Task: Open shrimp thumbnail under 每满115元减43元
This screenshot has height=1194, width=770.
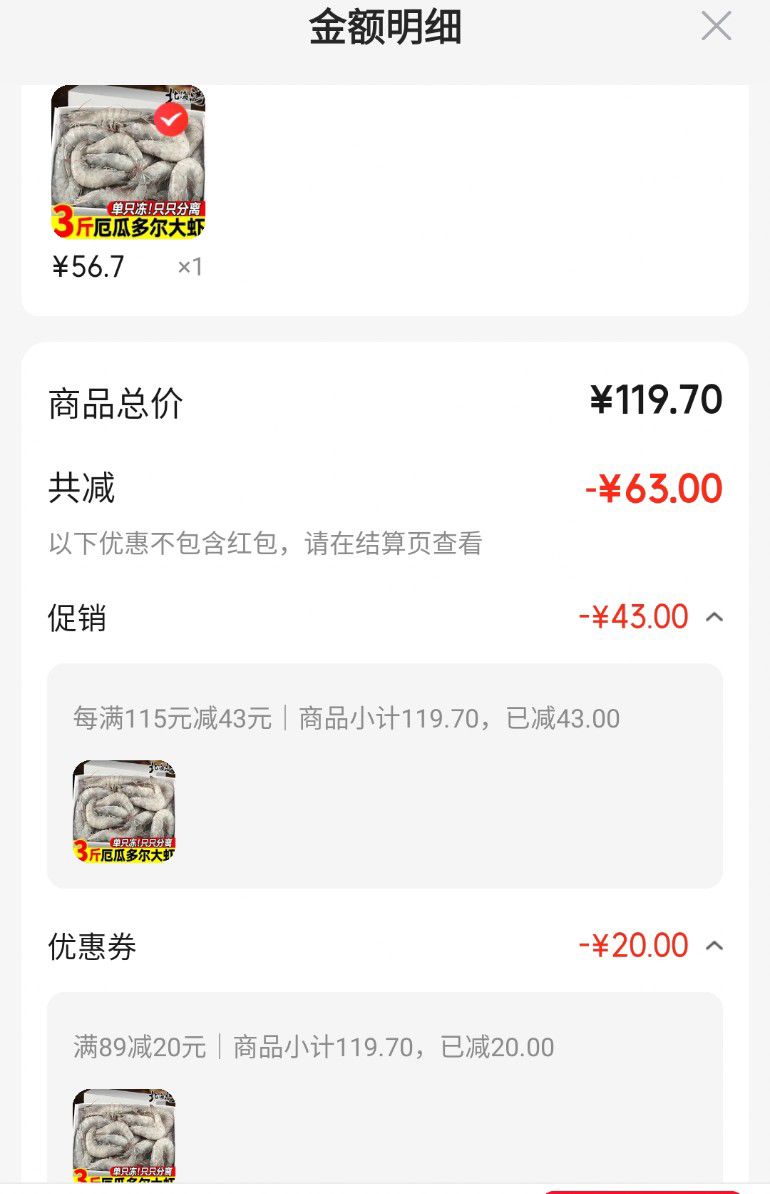Action: coord(124,812)
